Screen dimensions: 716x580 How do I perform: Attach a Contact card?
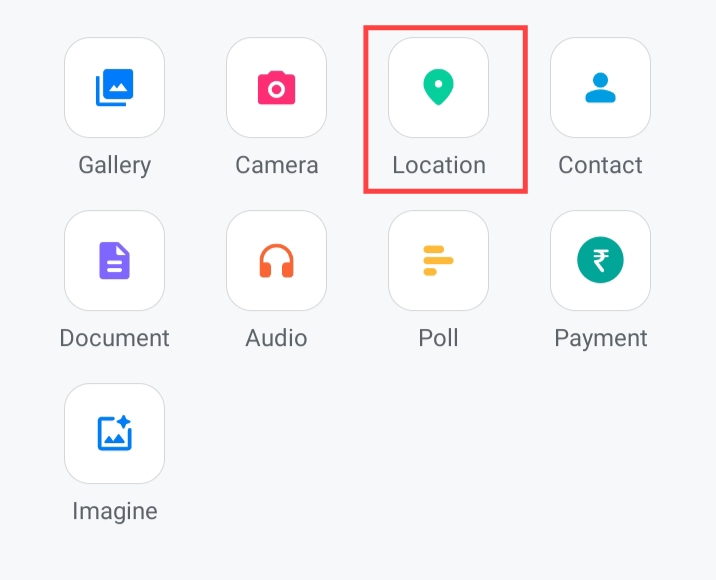click(x=600, y=88)
